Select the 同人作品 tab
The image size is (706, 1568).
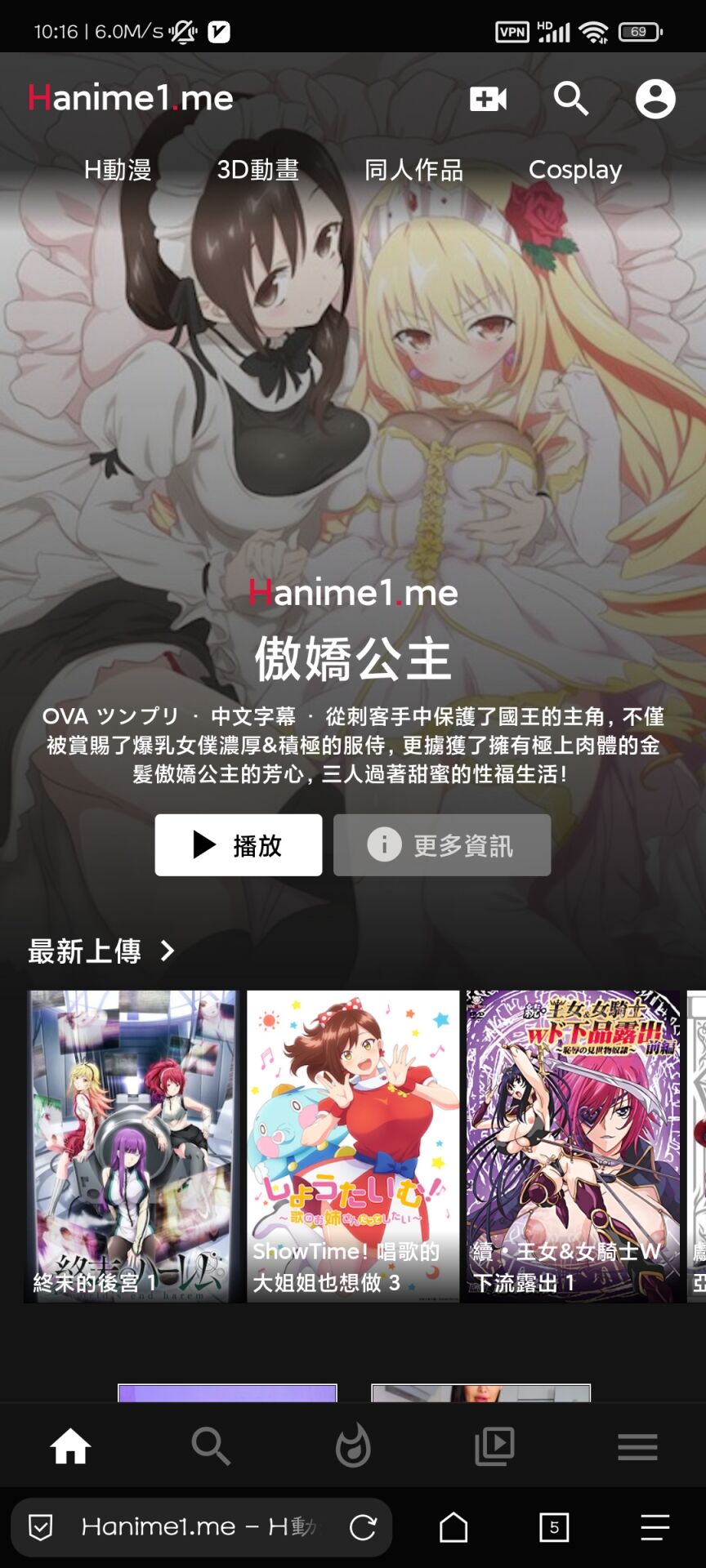coord(413,170)
